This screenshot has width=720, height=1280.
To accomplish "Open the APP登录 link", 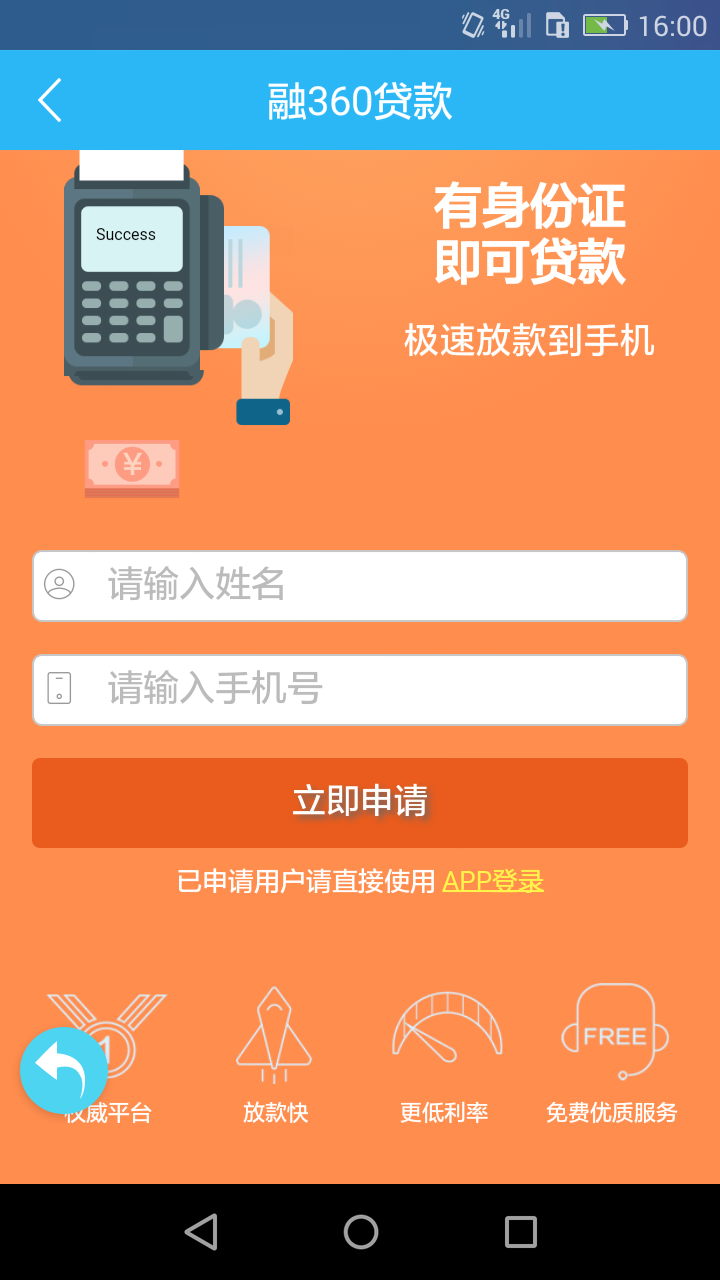I will 493,881.
